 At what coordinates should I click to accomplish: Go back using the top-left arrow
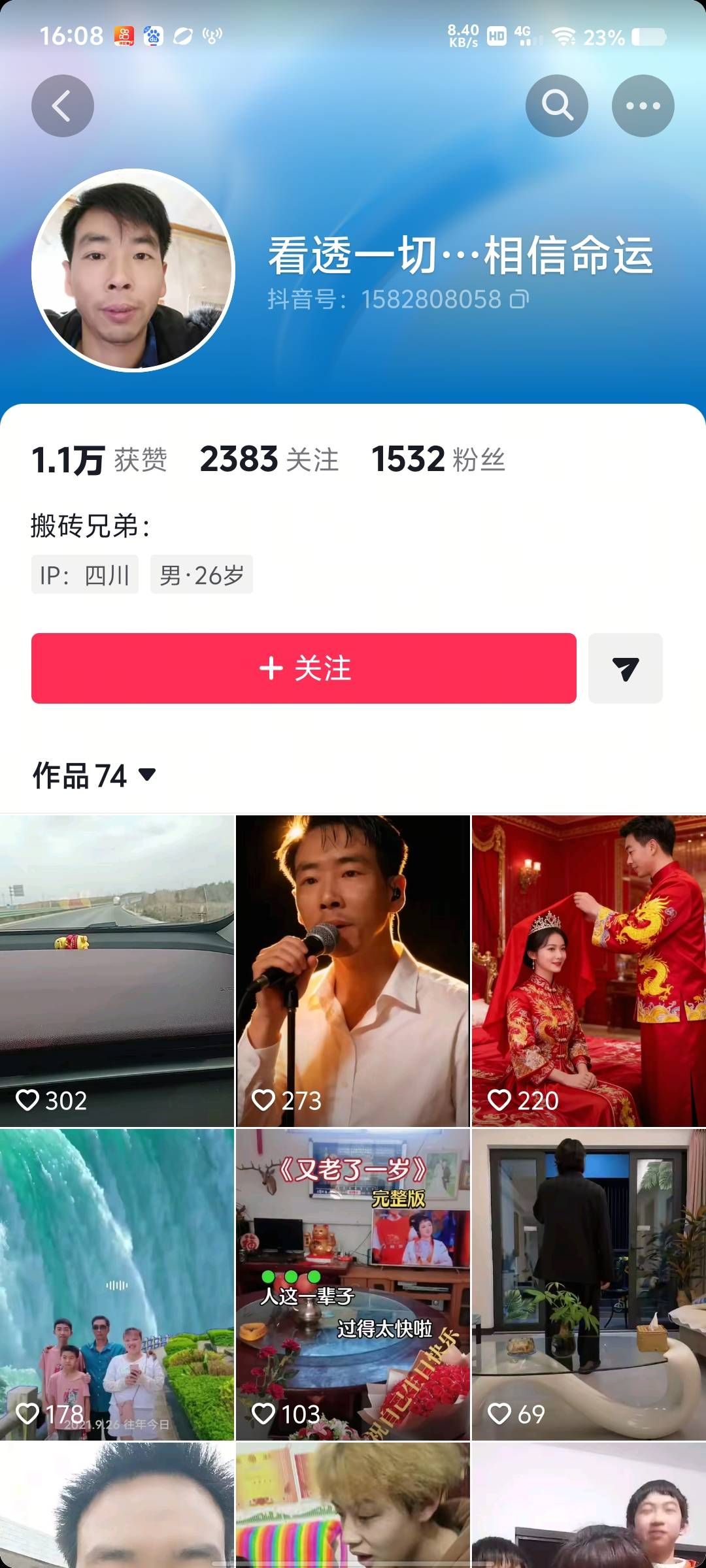click(x=63, y=106)
